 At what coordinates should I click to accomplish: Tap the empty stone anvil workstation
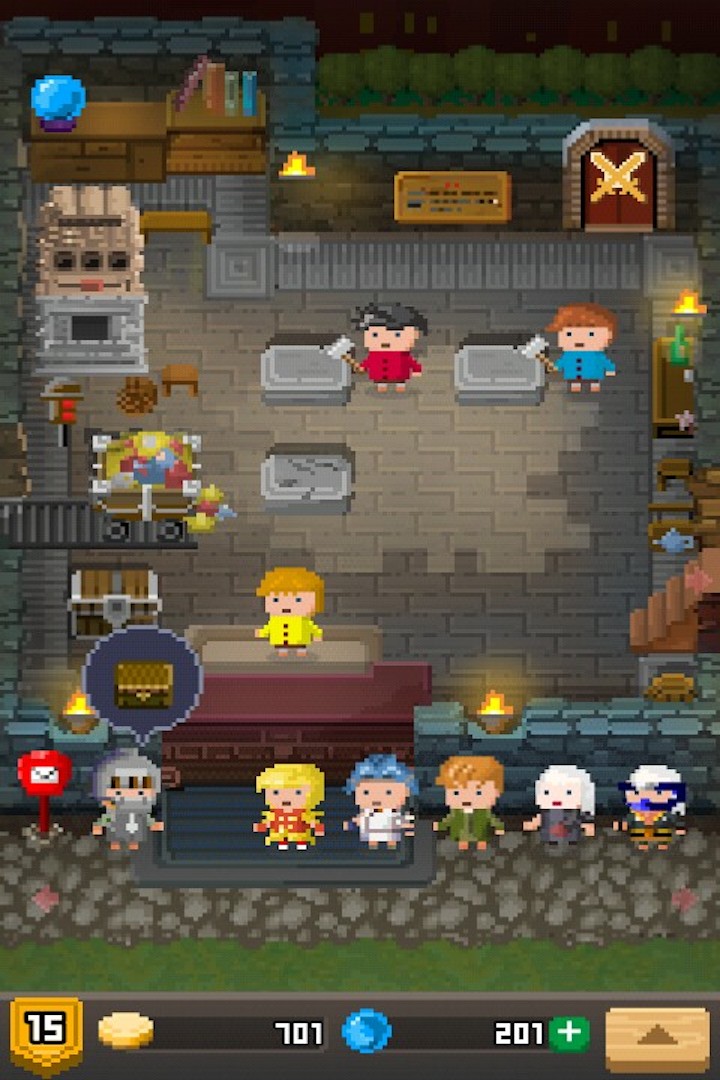[308, 477]
